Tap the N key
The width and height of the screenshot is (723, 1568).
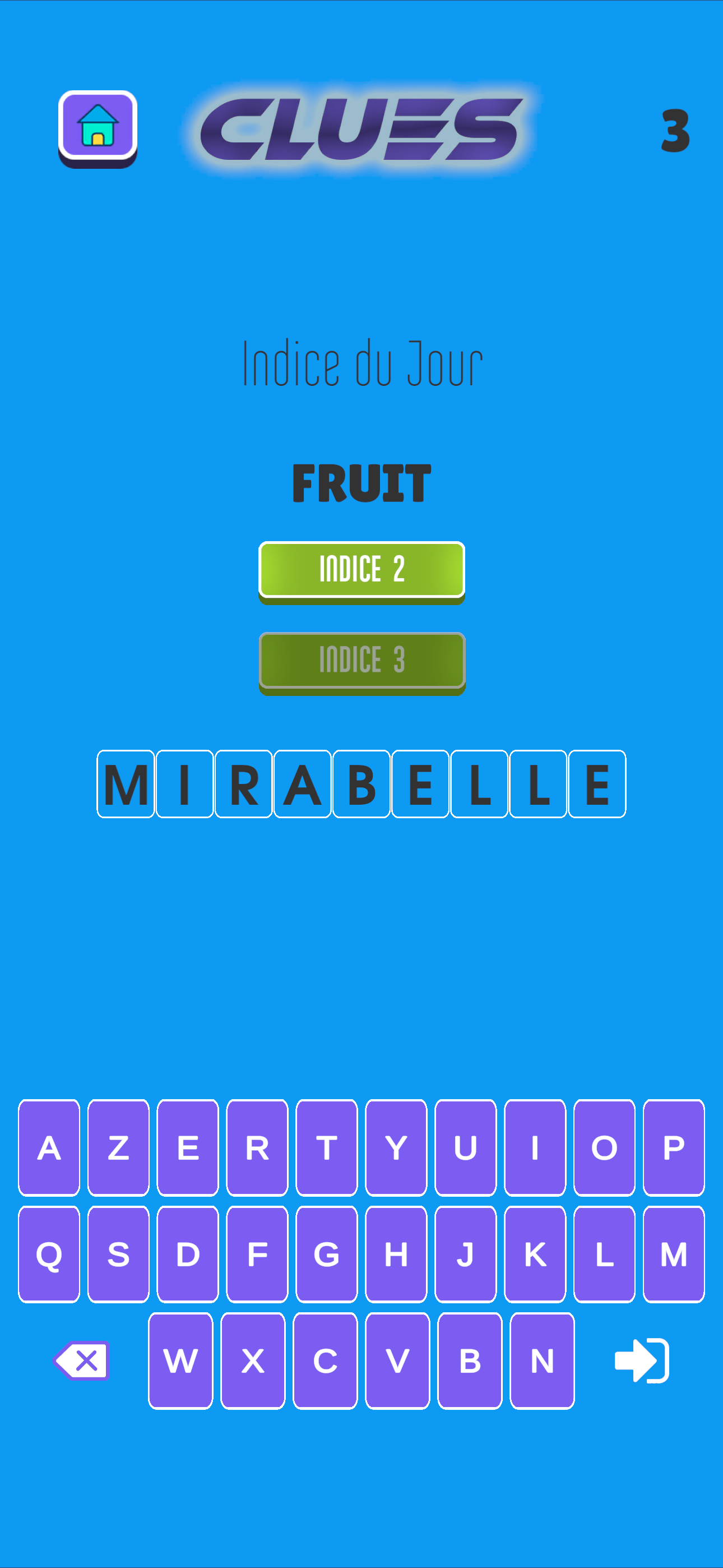click(x=543, y=1361)
